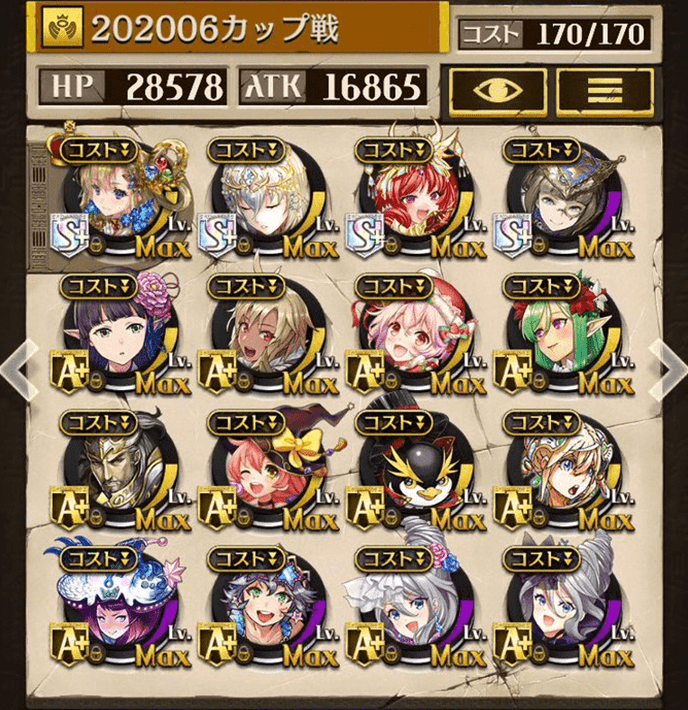
Task: Select the green-haired elf card
Action: [x=562, y=335]
